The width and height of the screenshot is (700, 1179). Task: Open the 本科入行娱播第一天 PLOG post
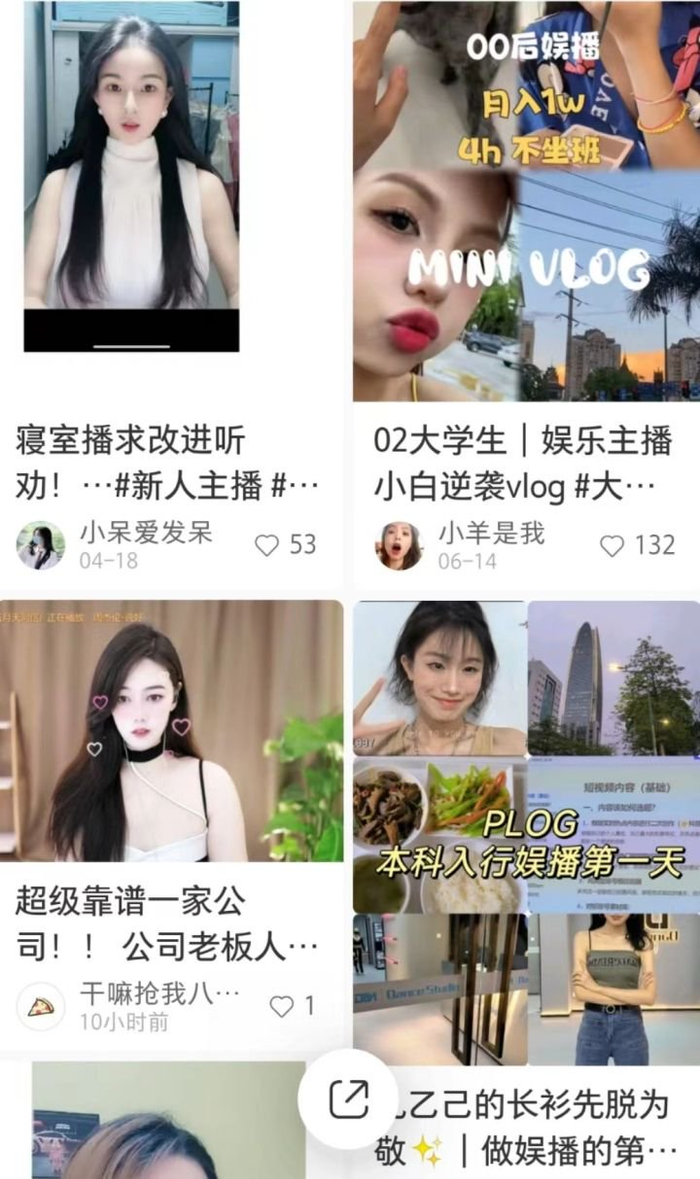point(526,830)
